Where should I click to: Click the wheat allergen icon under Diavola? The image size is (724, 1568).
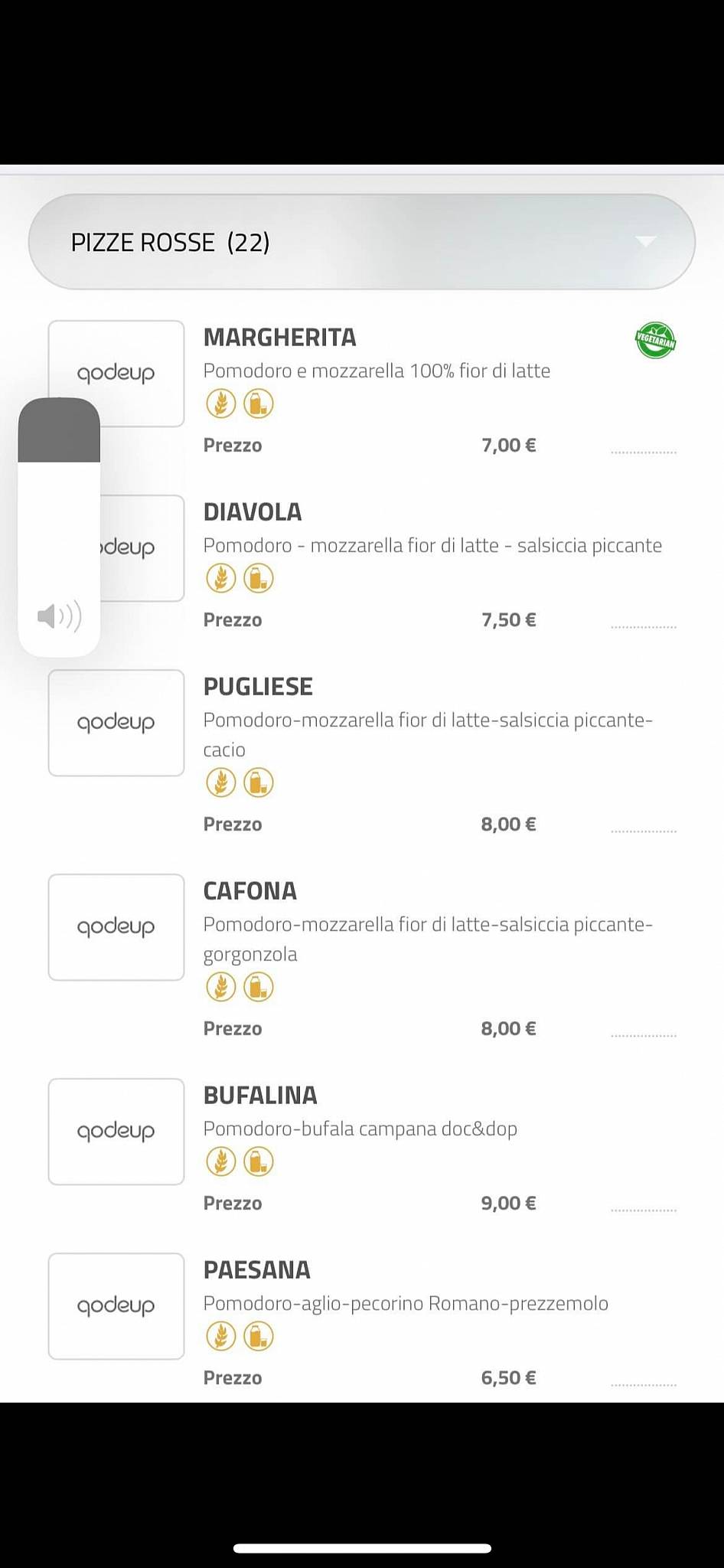pyautogui.click(x=221, y=578)
